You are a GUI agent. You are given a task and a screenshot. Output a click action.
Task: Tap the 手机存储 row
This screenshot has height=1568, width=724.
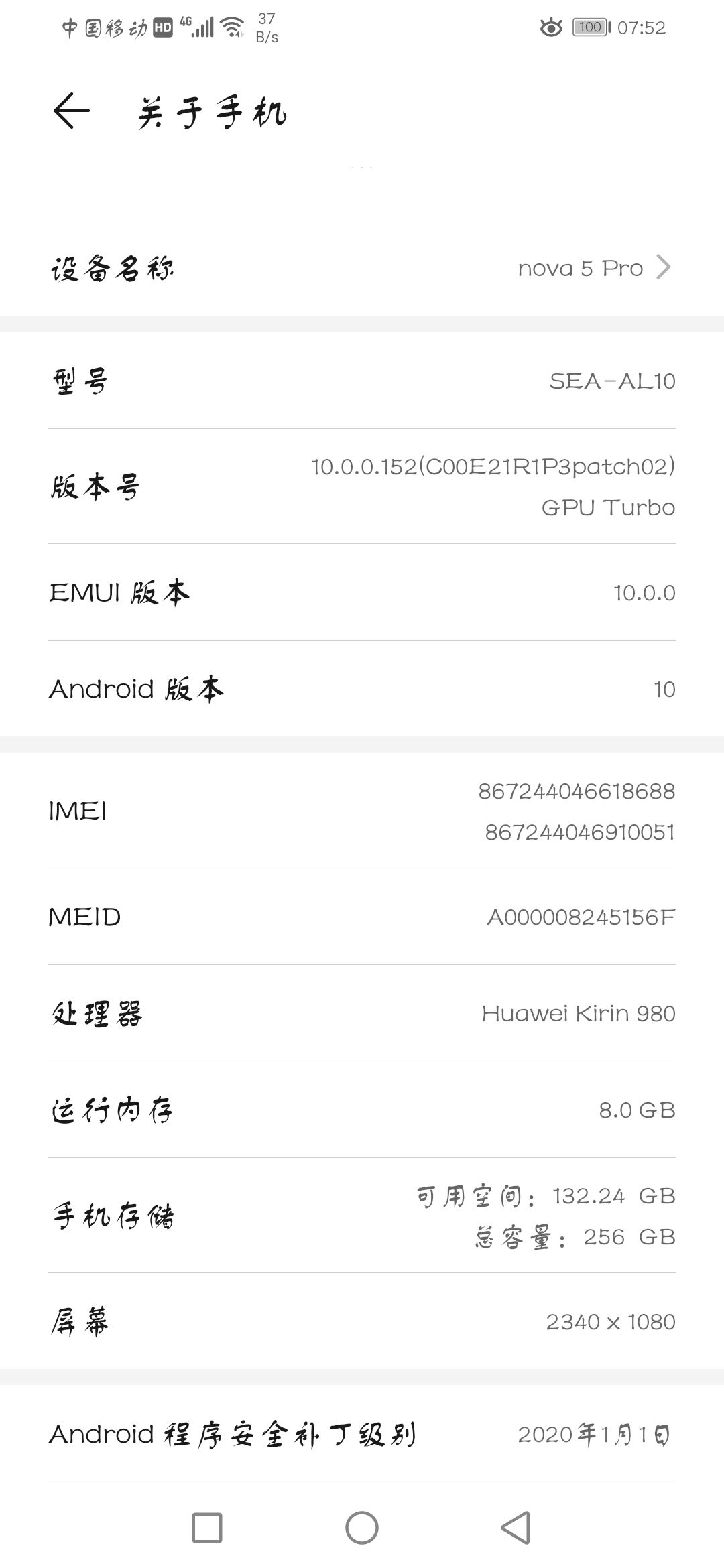click(362, 1216)
